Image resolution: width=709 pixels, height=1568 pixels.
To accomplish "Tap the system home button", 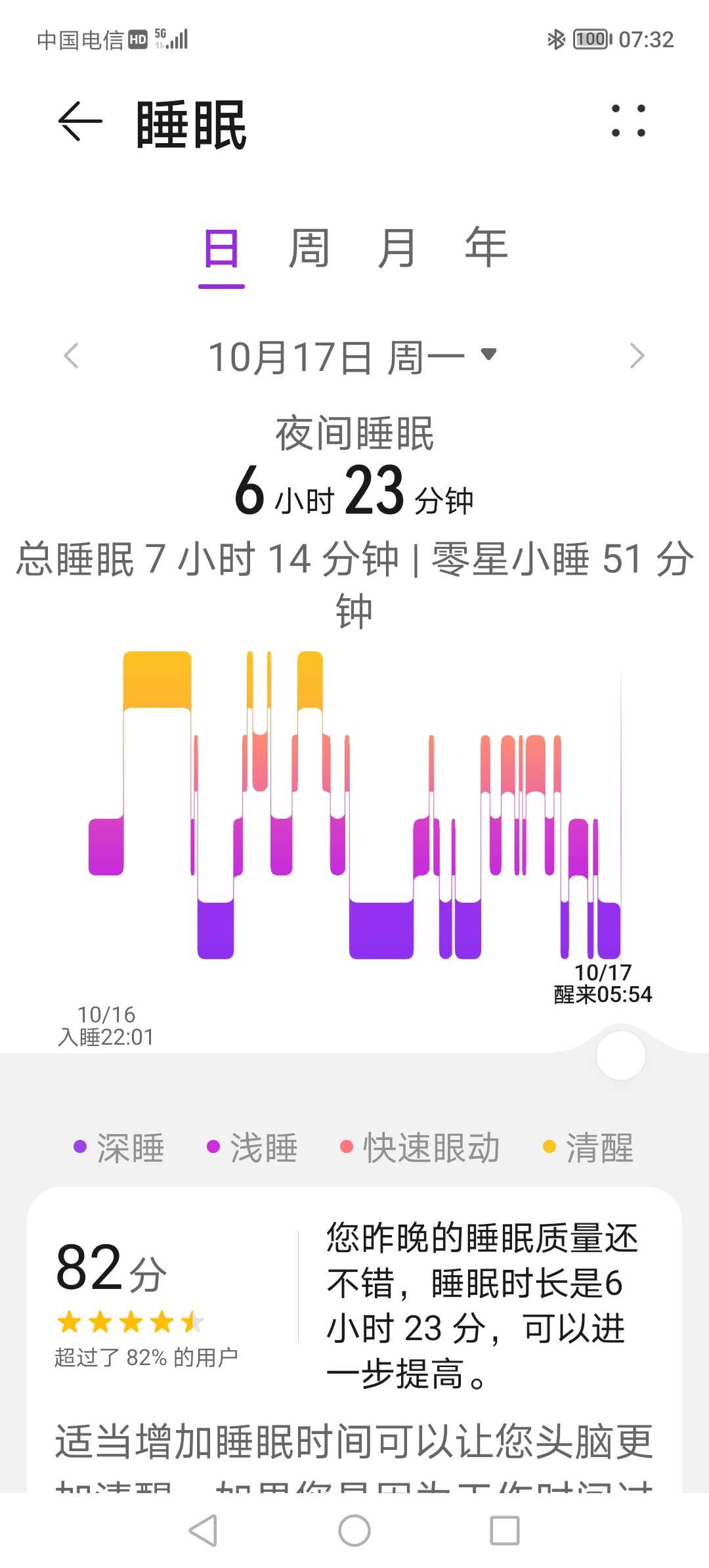I will point(354,1531).
